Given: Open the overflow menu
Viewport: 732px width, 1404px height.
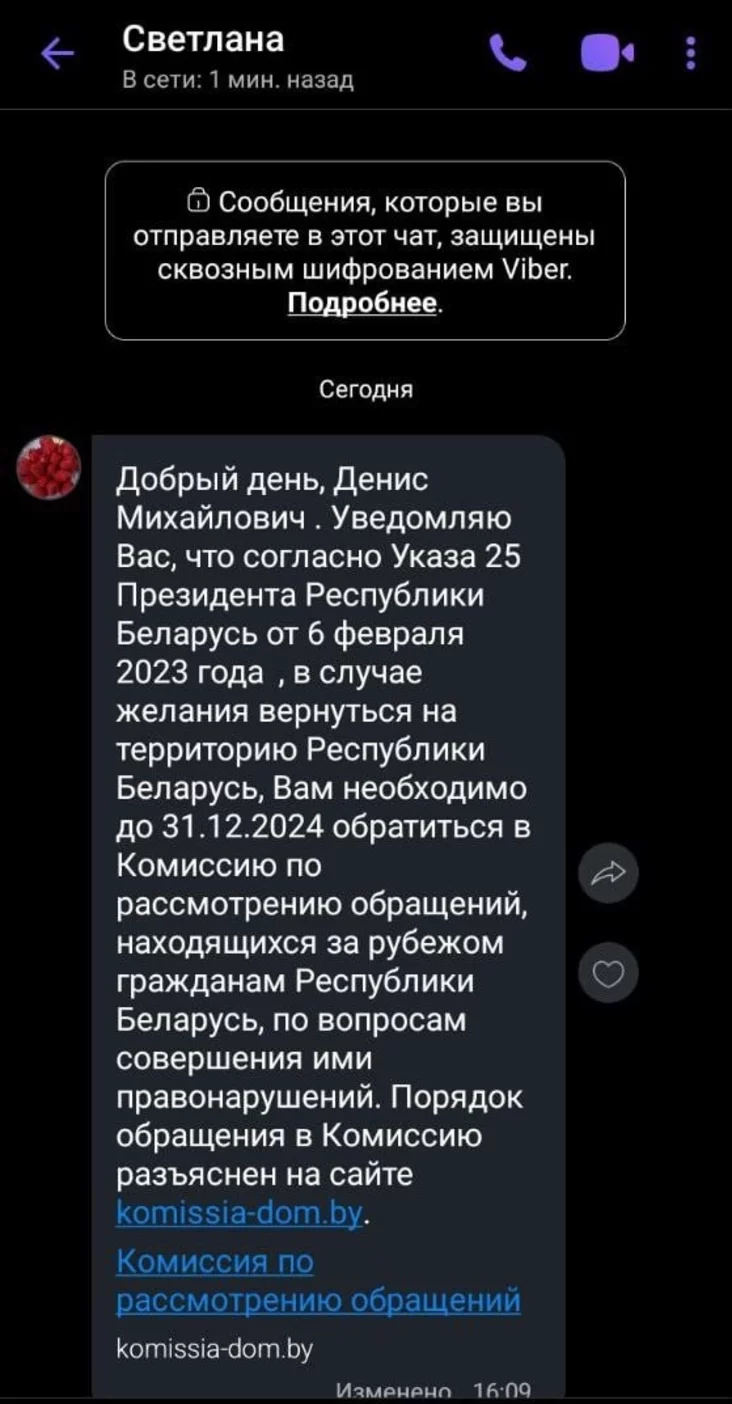Looking at the screenshot, I should tap(691, 53).
